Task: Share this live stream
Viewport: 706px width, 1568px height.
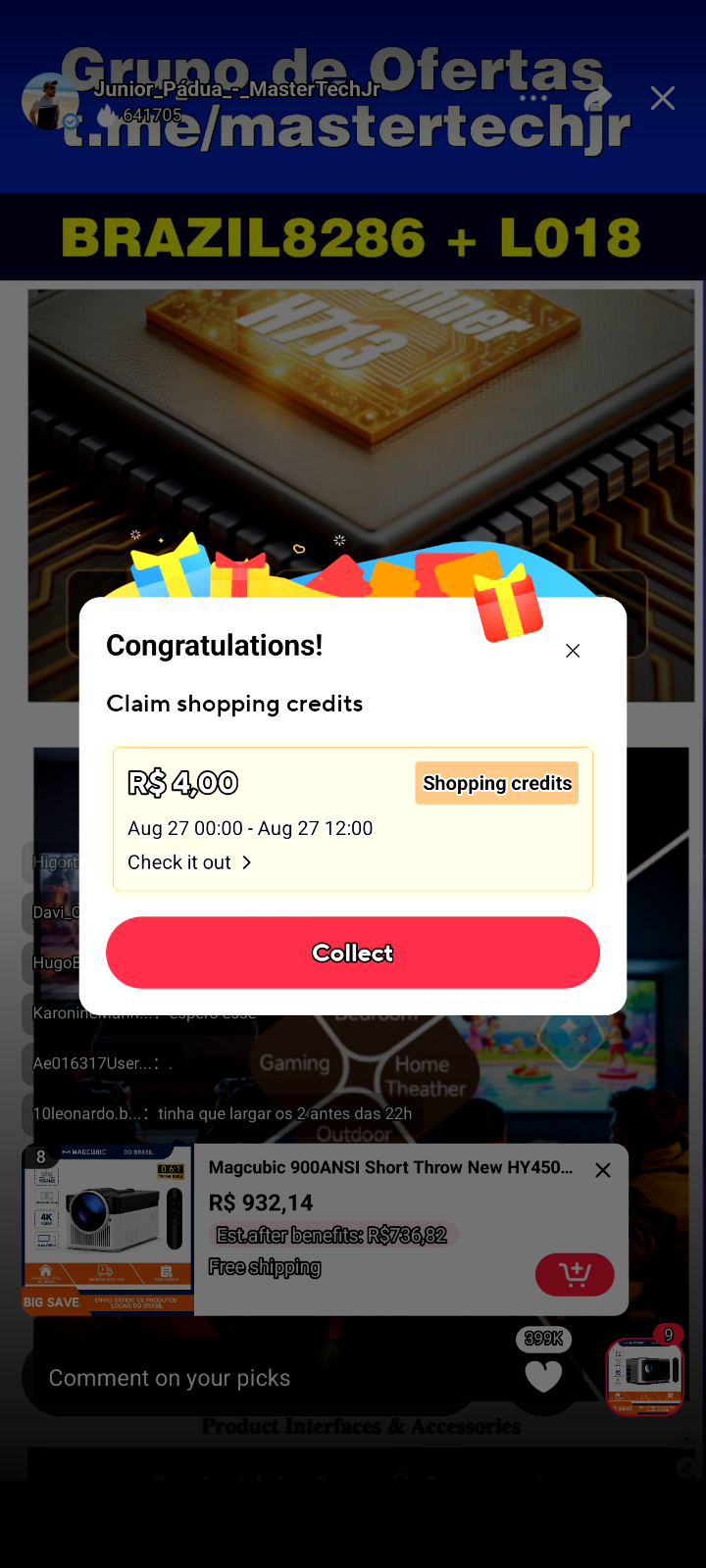Action: point(597,98)
